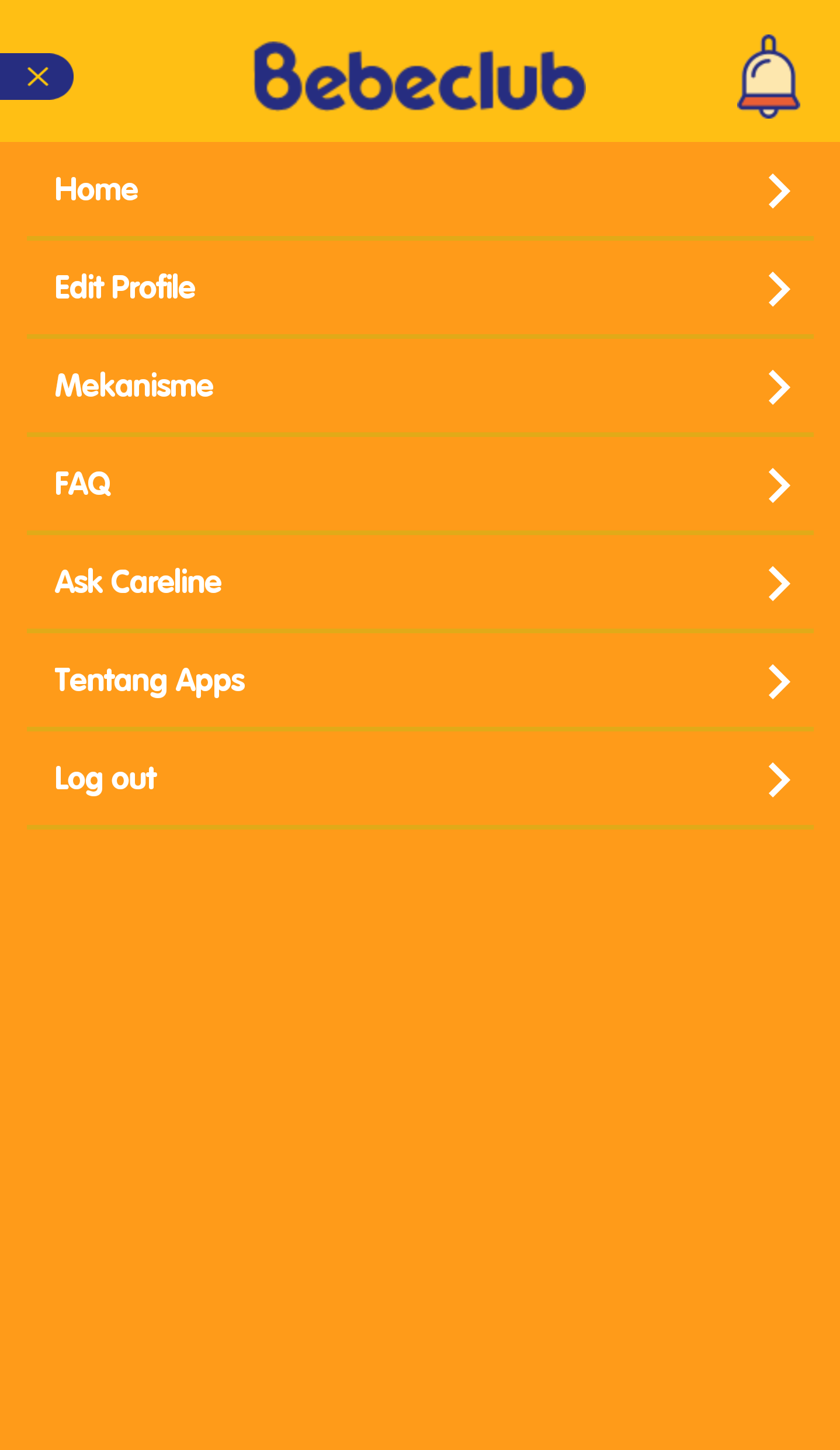
Task: Open Edit Profile
Action: tap(420, 288)
